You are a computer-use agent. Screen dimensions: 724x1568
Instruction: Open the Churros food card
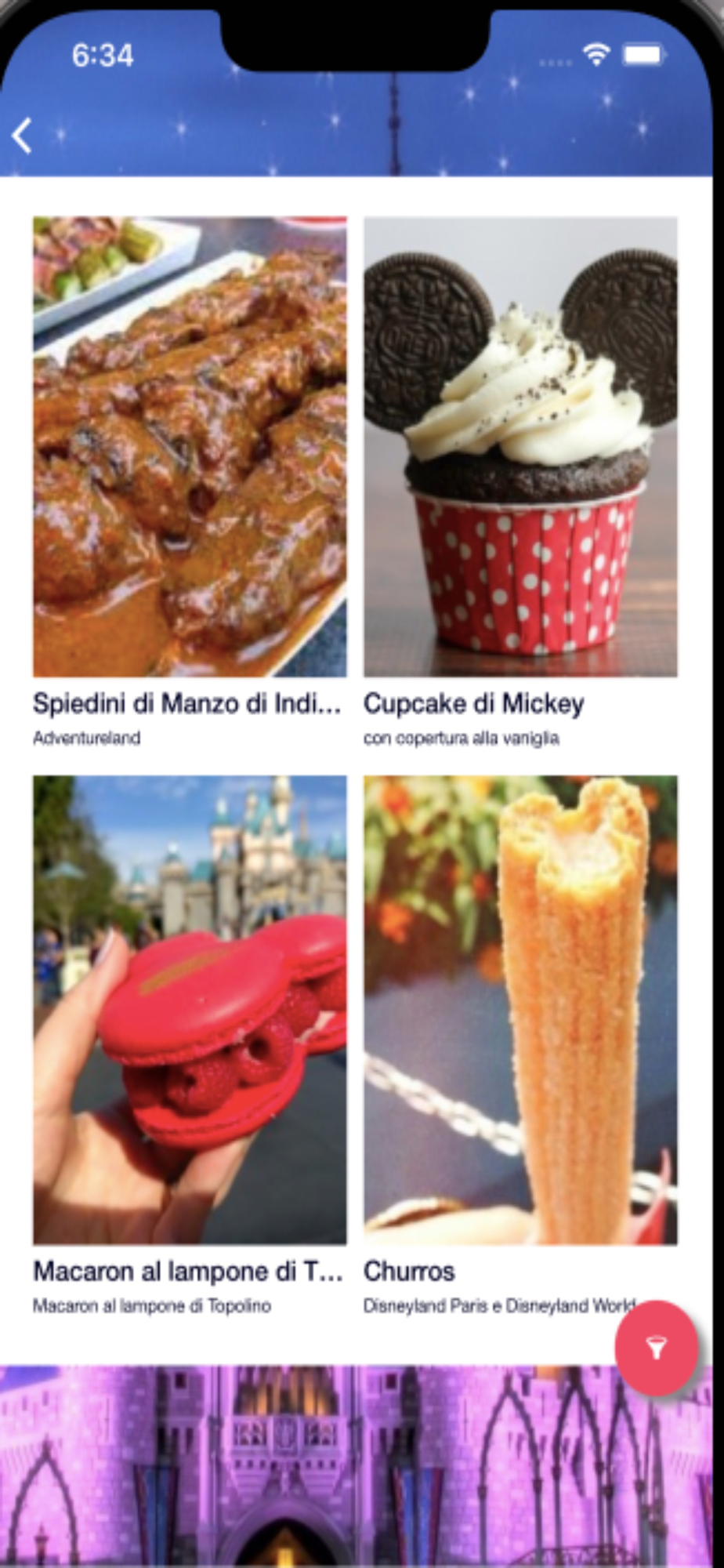tap(520, 1010)
